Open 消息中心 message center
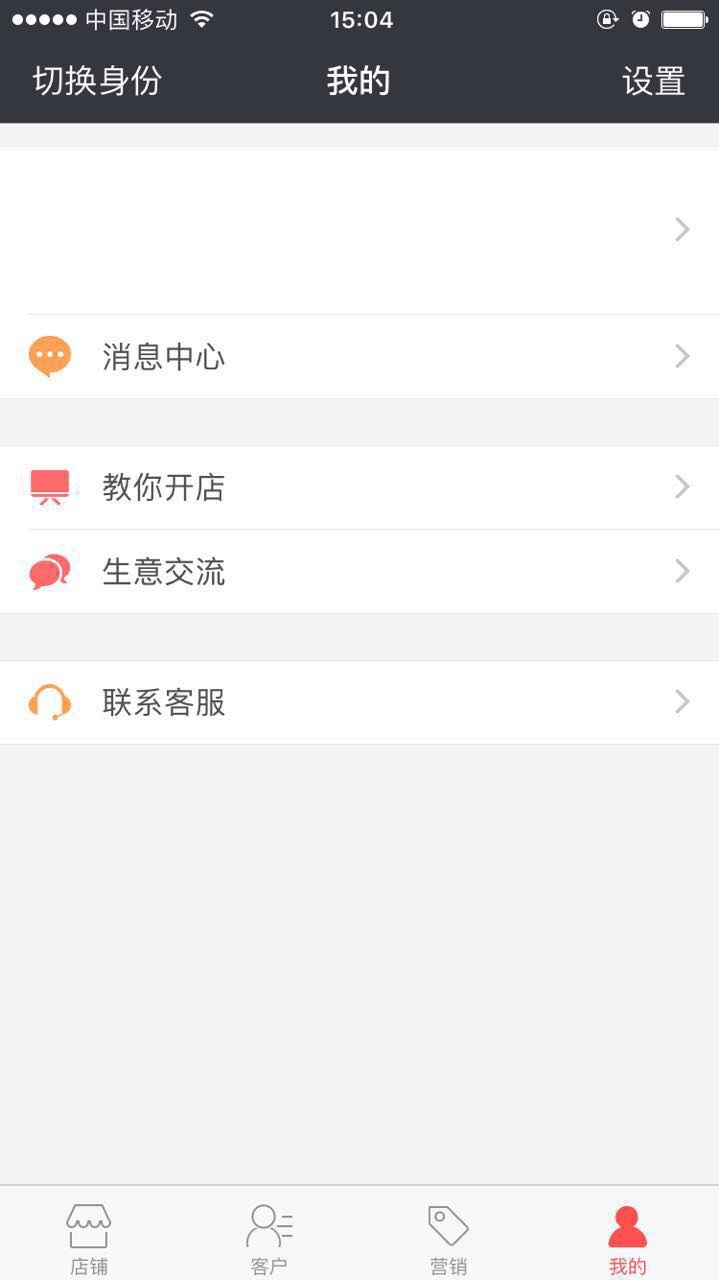 coord(359,357)
